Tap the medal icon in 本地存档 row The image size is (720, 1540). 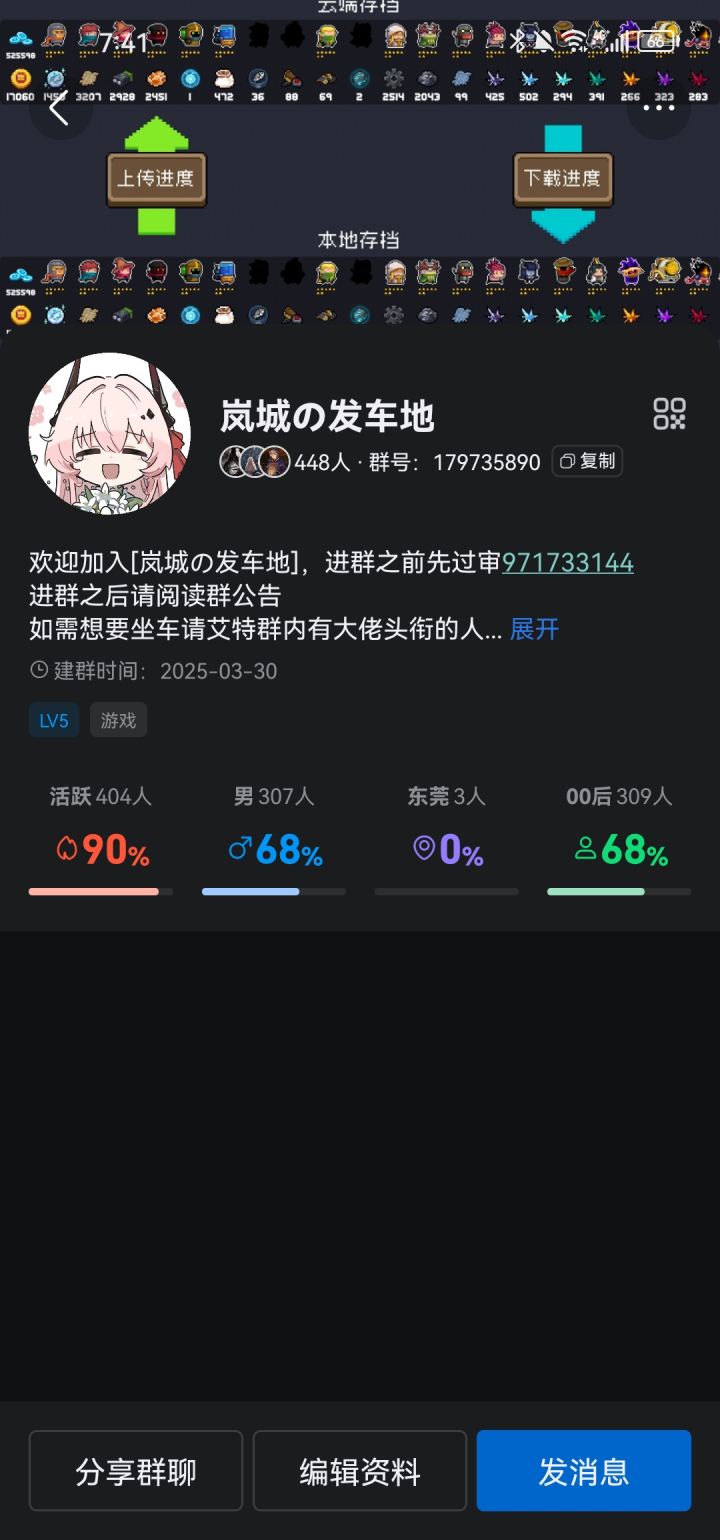click(x=22, y=315)
